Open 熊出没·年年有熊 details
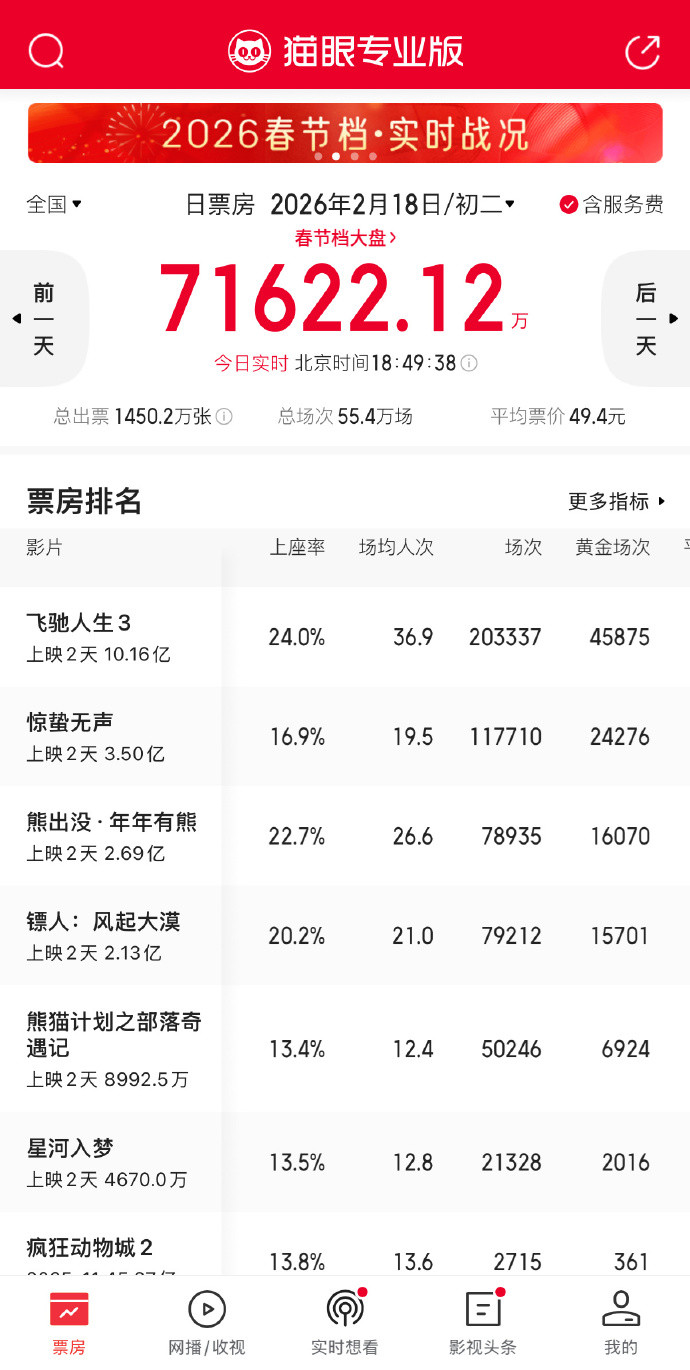This screenshot has width=690, height=1370. (111, 836)
